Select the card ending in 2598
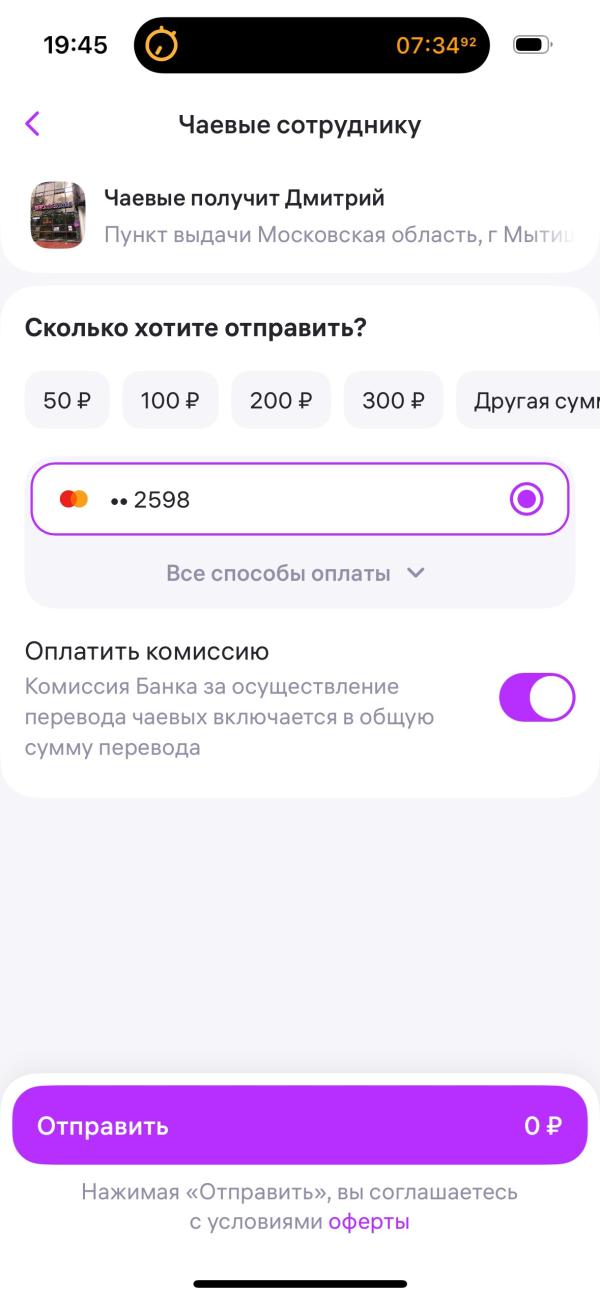The width and height of the screenshot is (600, 1300). pos(300,499)
